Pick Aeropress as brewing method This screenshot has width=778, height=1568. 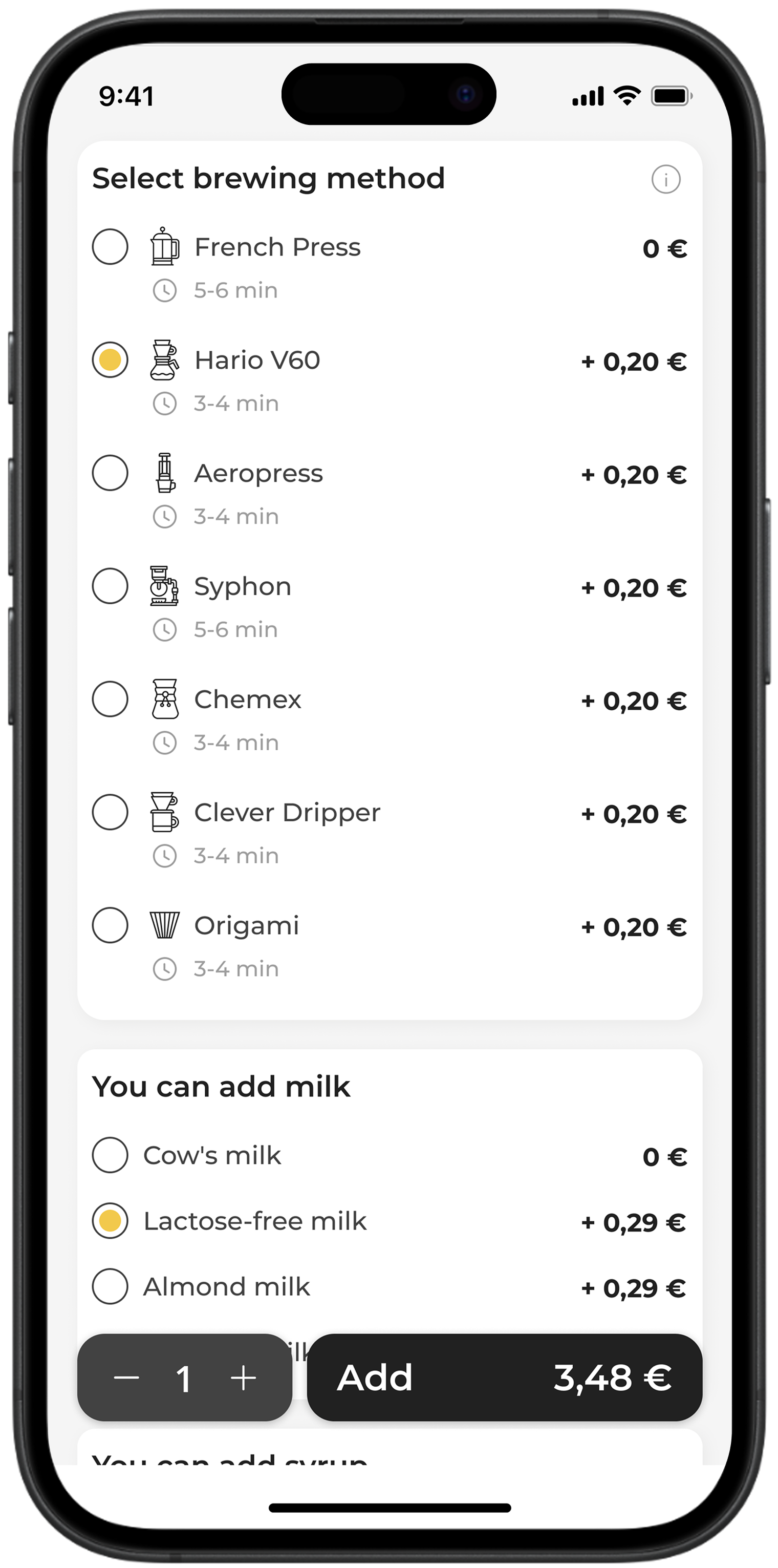(110, 473)
